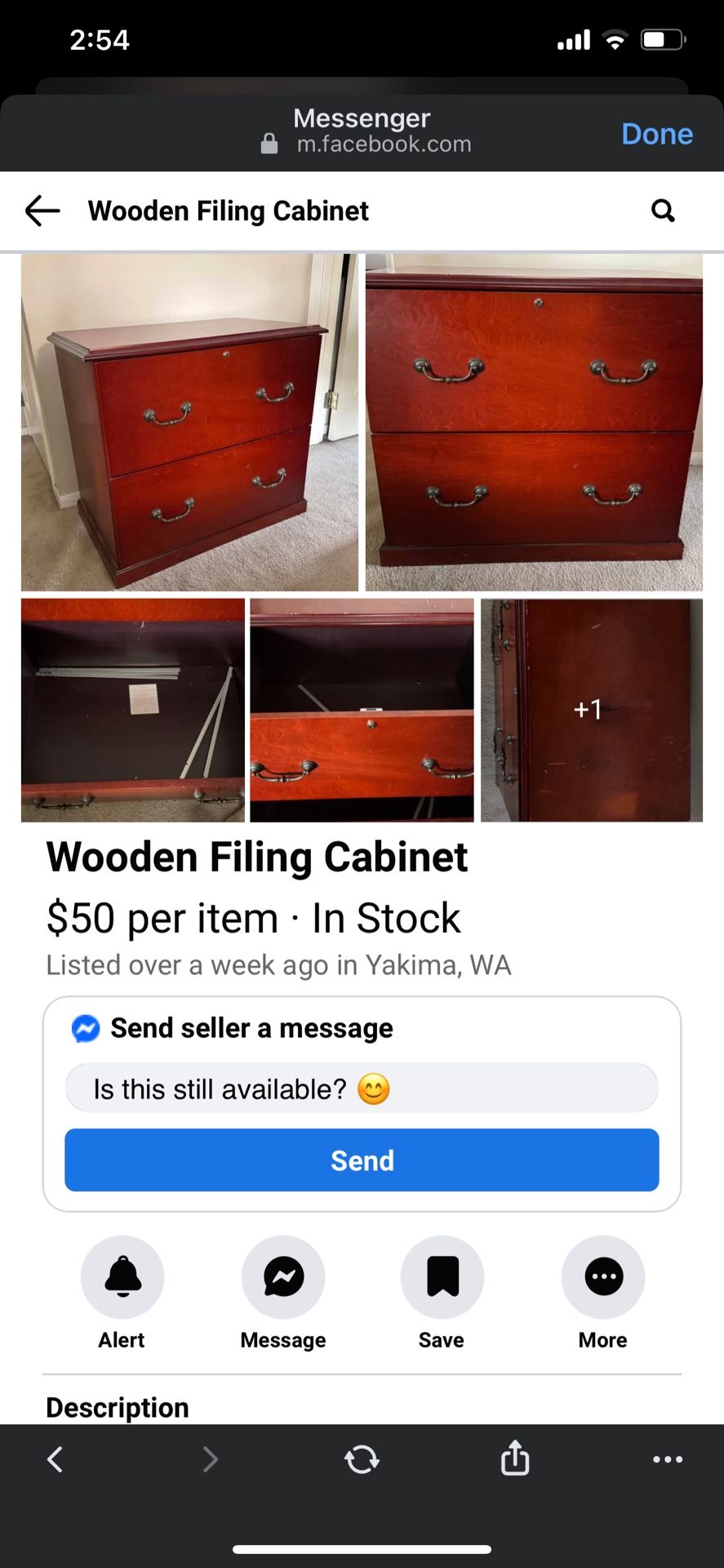The image size is (724, 1568).
Task: Go forward using the browser forward arrow
Action: [210, 1459]
